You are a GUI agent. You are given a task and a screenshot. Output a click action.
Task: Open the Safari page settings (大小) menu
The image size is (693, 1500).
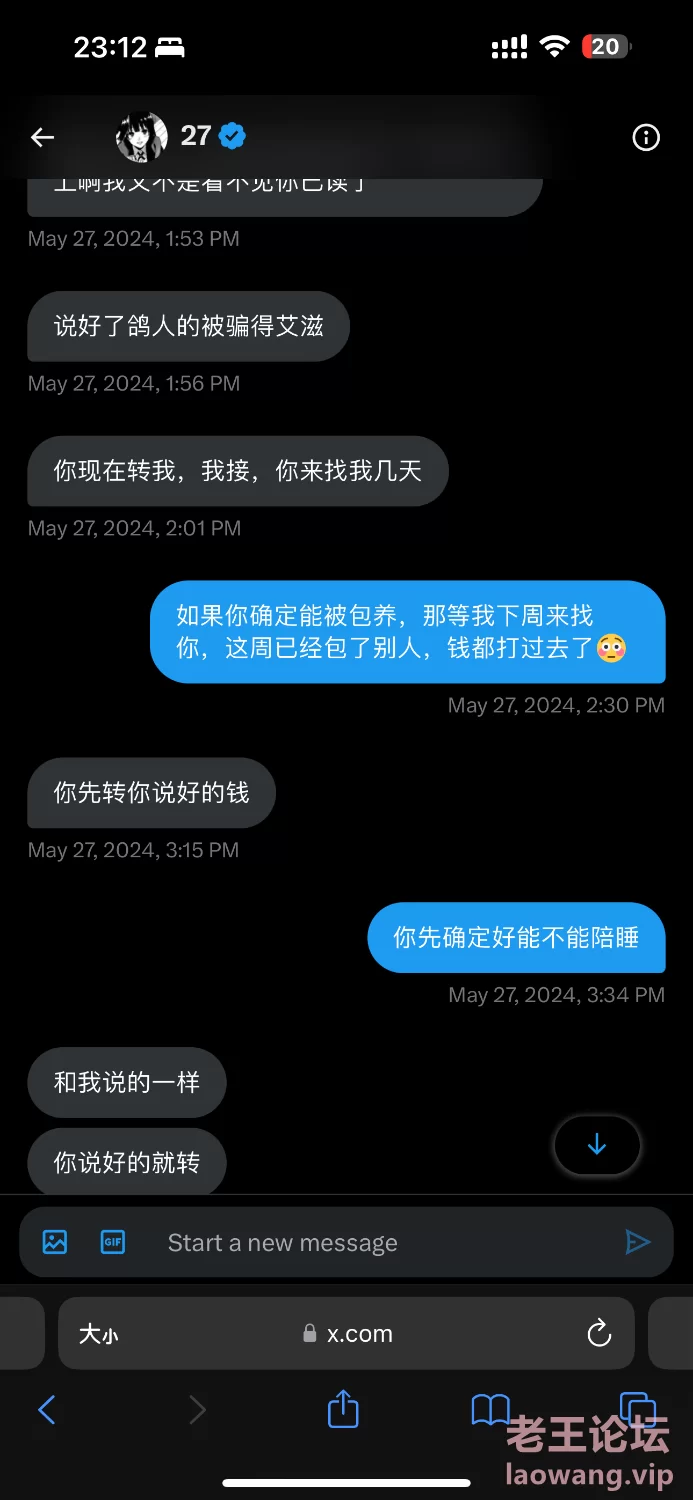pyautogui.click(x=99, y=1334)
